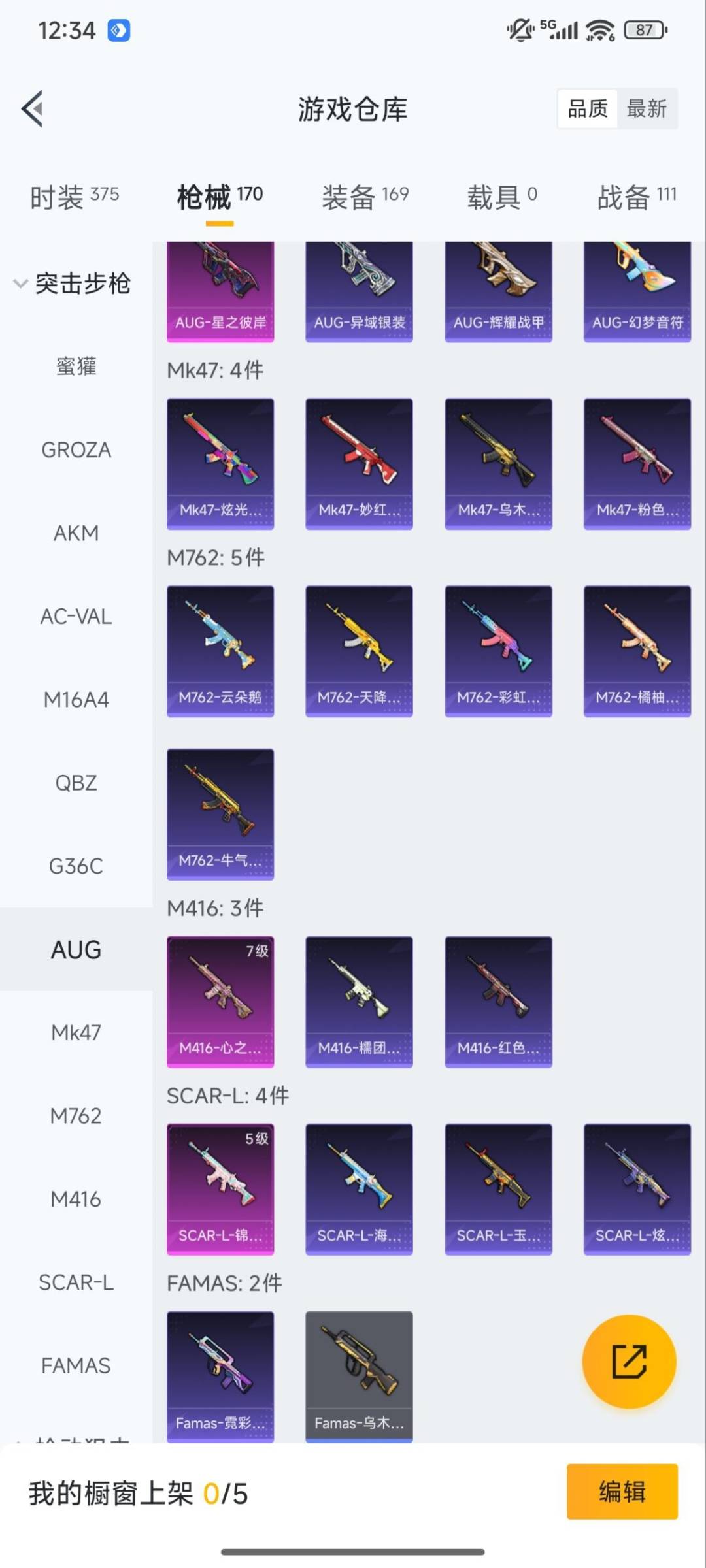
Task: Go back using the top-left arrow
Action: tap(33, 108)
